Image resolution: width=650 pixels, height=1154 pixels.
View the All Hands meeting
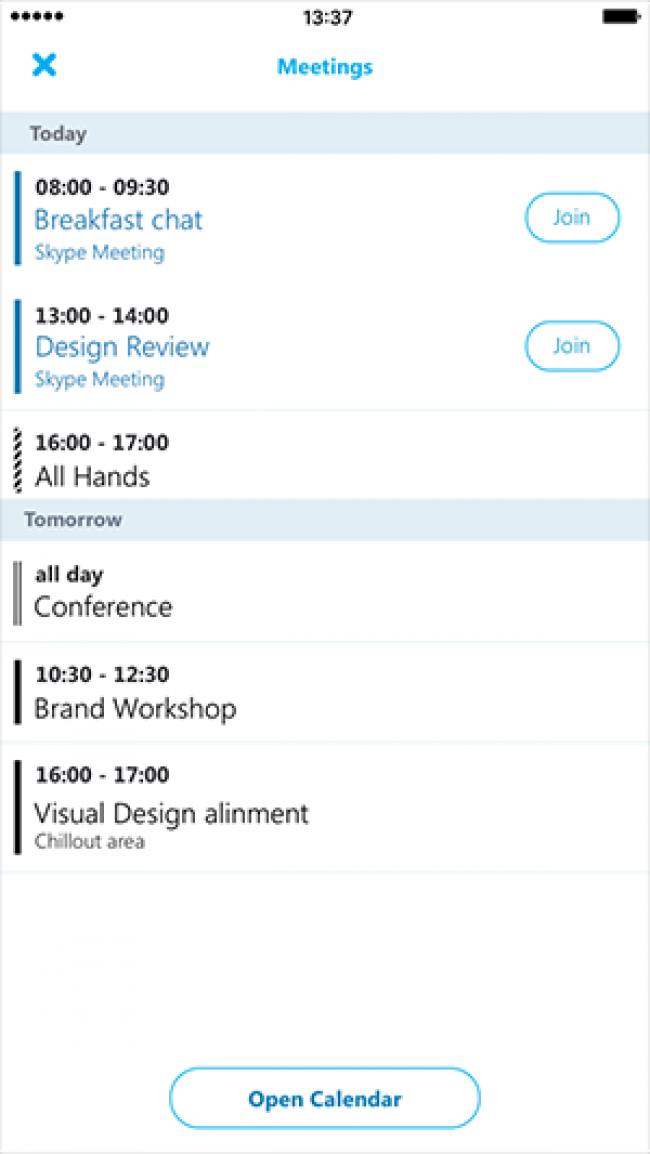[325, 454]
